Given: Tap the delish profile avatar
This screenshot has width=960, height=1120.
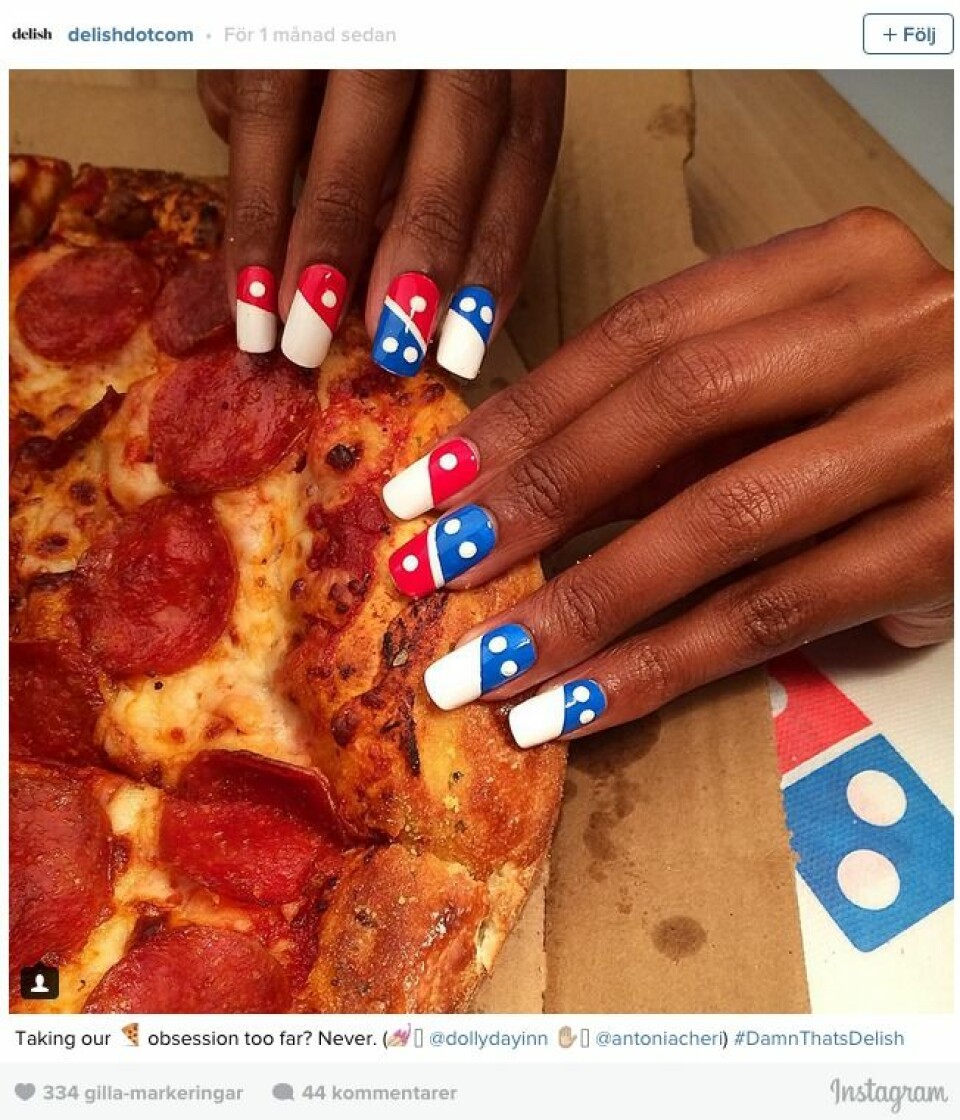Looking at the screenshot, I should (31, 35).
